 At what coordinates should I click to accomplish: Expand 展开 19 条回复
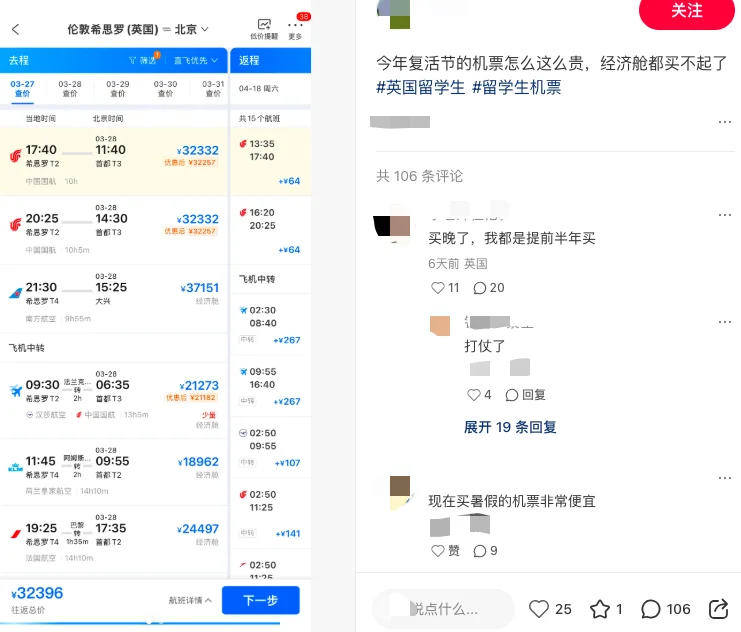pos(510,427)
